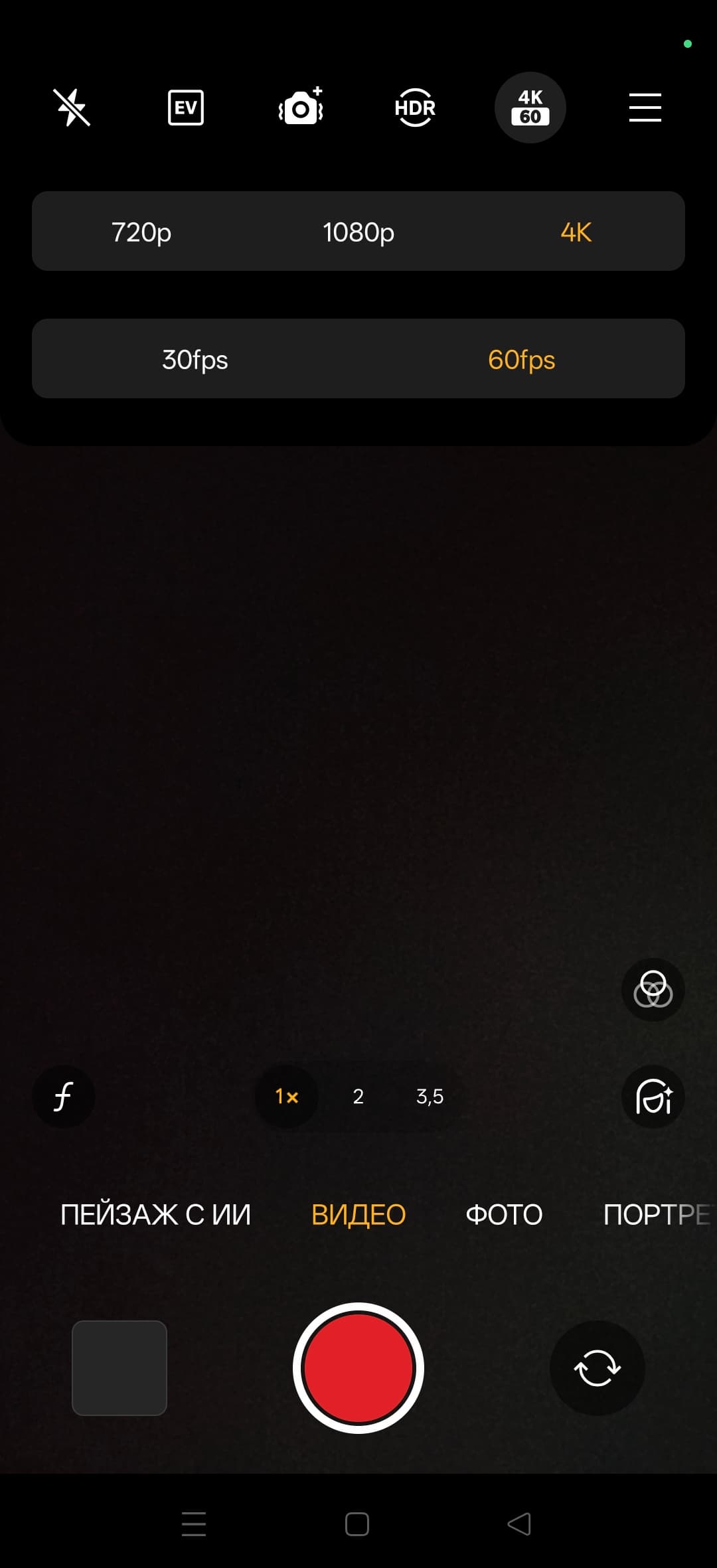The height and width of the screenshot is (1568, 717).
Task: Open EV exposure adjustment
Action: pyautogui.click(x=186, y=108)
